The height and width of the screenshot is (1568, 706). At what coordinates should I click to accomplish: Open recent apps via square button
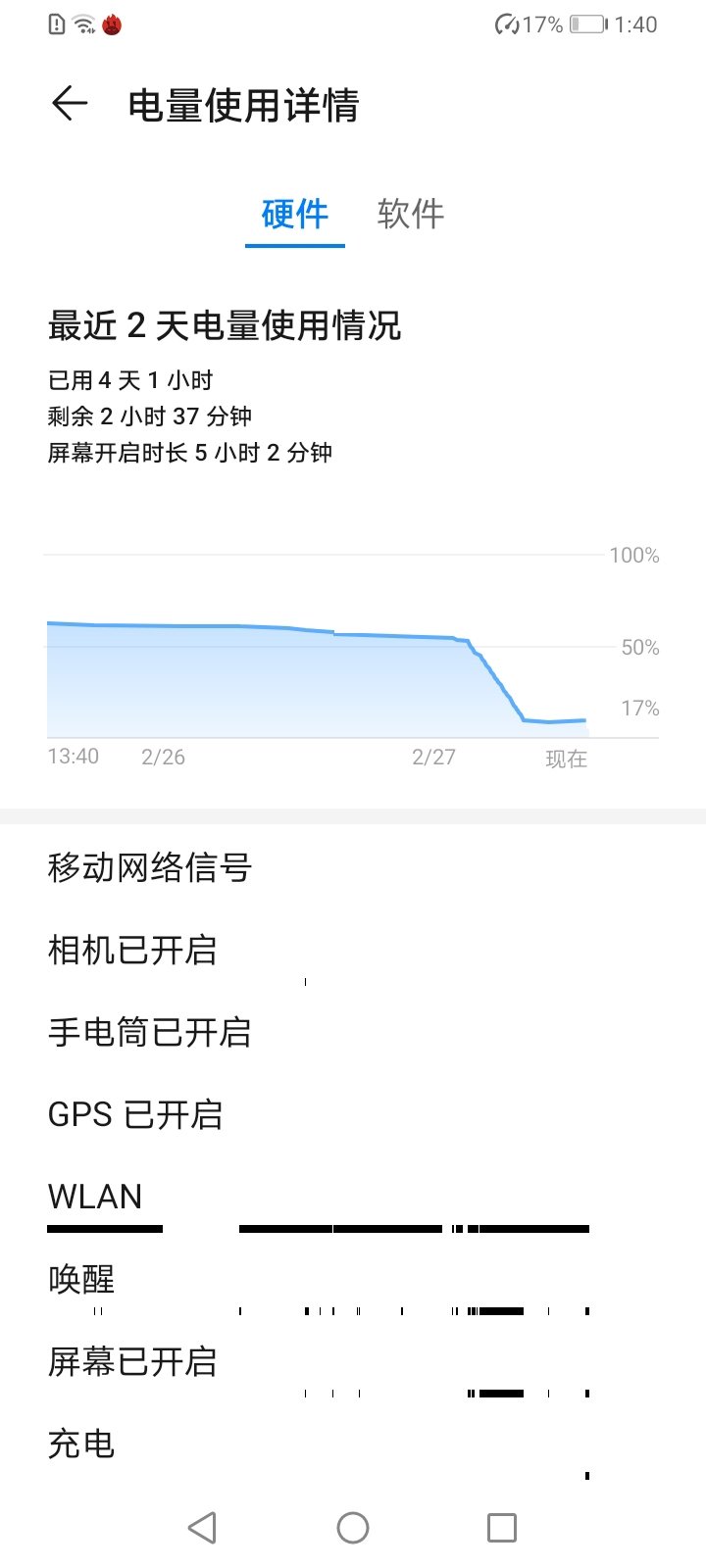coord(501,1527)
